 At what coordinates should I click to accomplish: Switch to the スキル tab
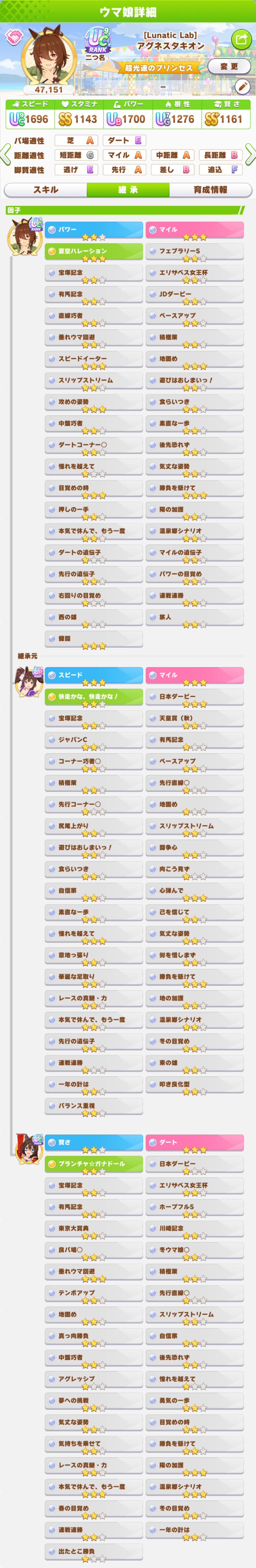tap(46, 190)
